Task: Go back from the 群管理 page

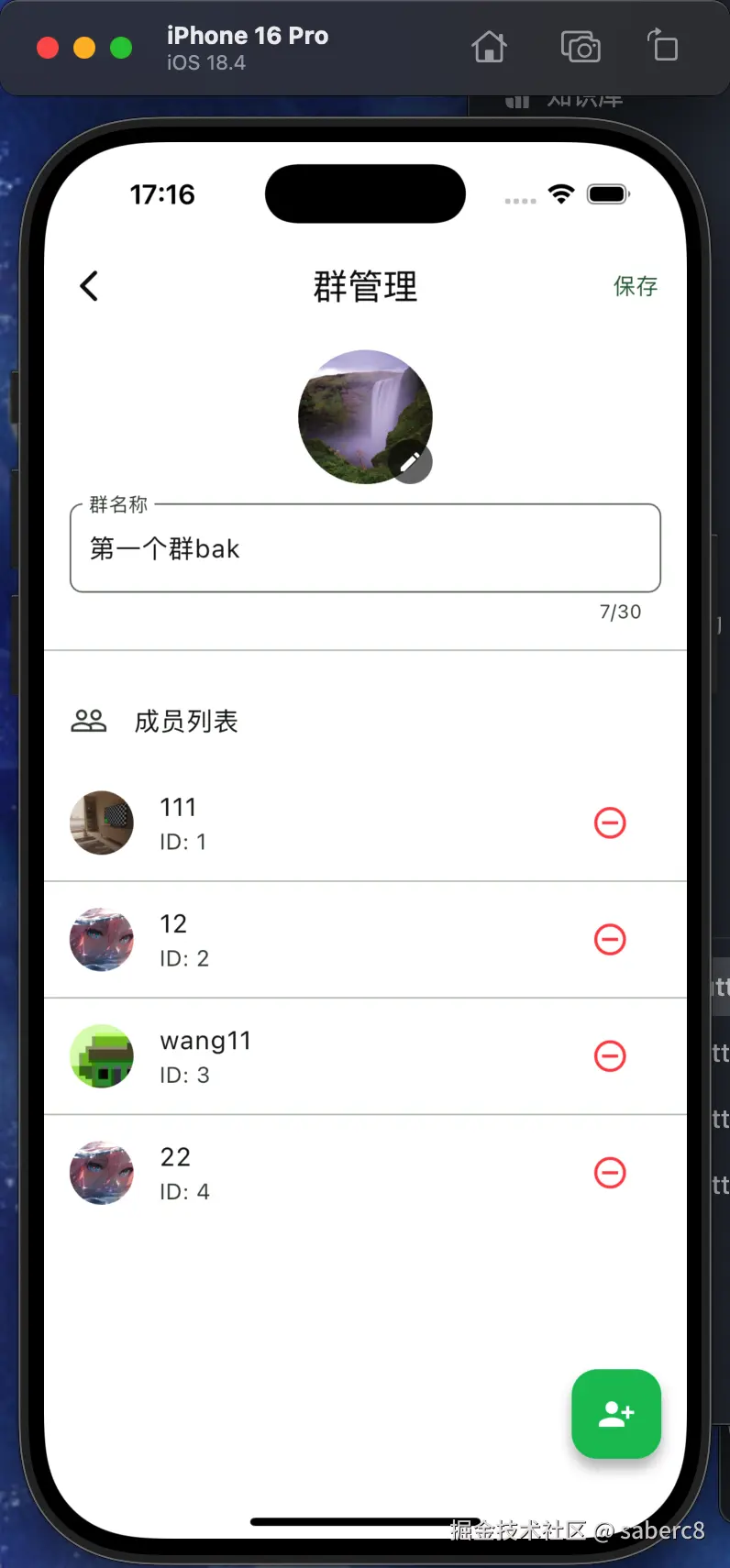Action: (89, 286)
